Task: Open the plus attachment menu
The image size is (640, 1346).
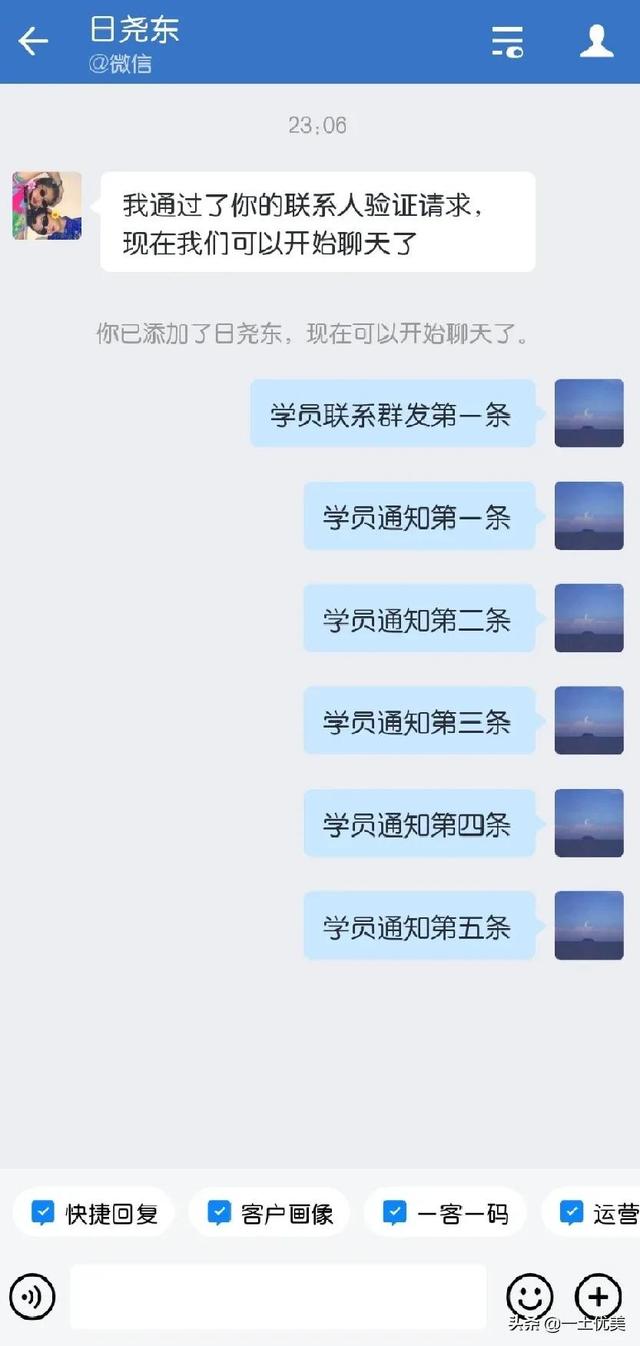Action: coord(598,1297)
